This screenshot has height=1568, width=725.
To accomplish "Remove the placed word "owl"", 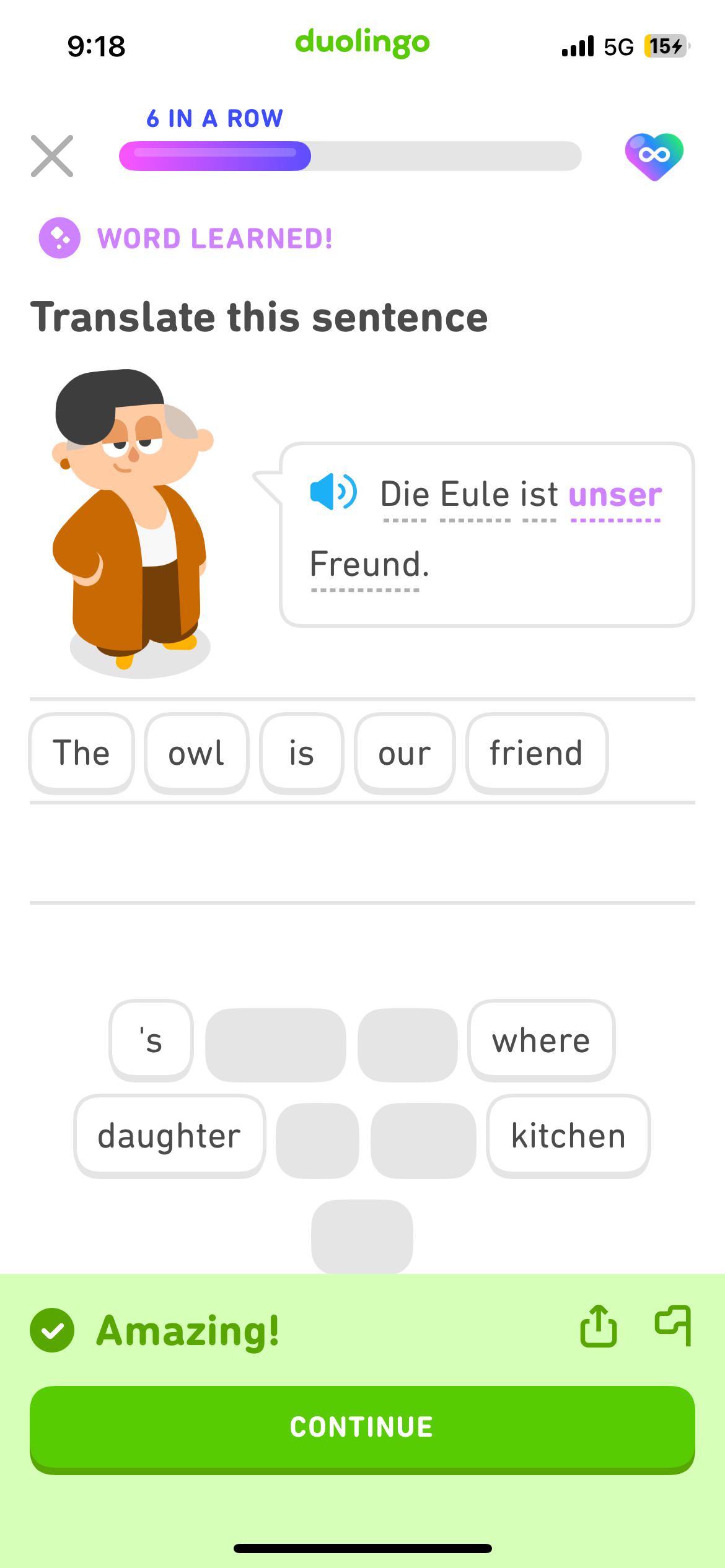I will coord(196,753).
